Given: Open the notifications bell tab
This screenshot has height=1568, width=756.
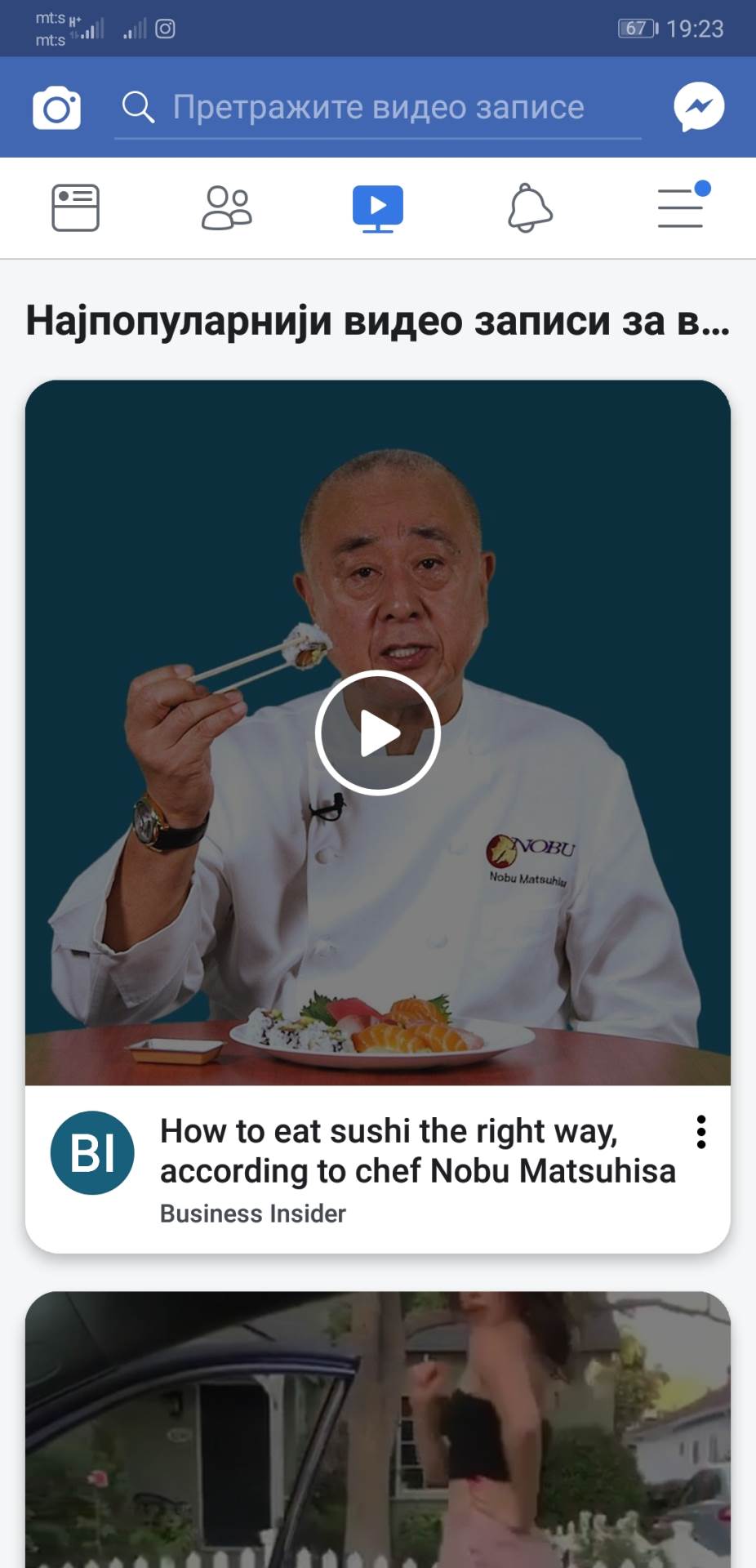Looking at the screenshot, I should point(530,207).
